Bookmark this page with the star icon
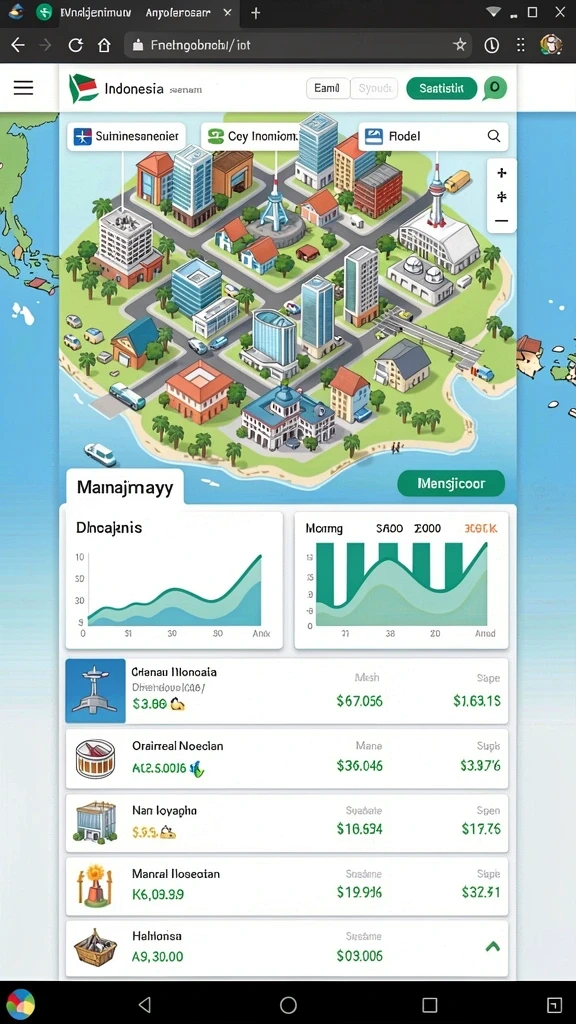Screen dimensions: 576x1024 [x=460, y=45]
